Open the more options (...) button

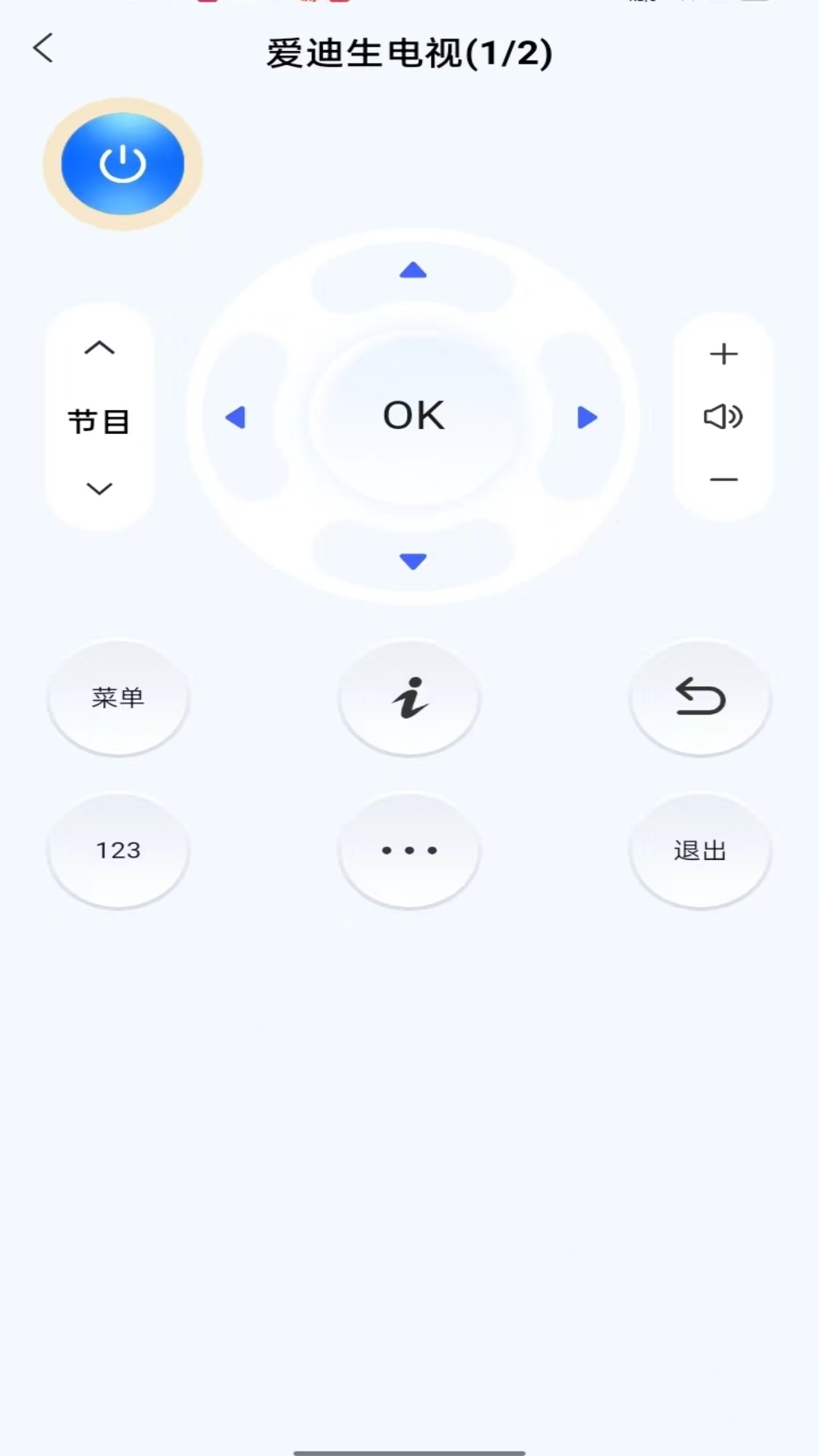[409, 850]
